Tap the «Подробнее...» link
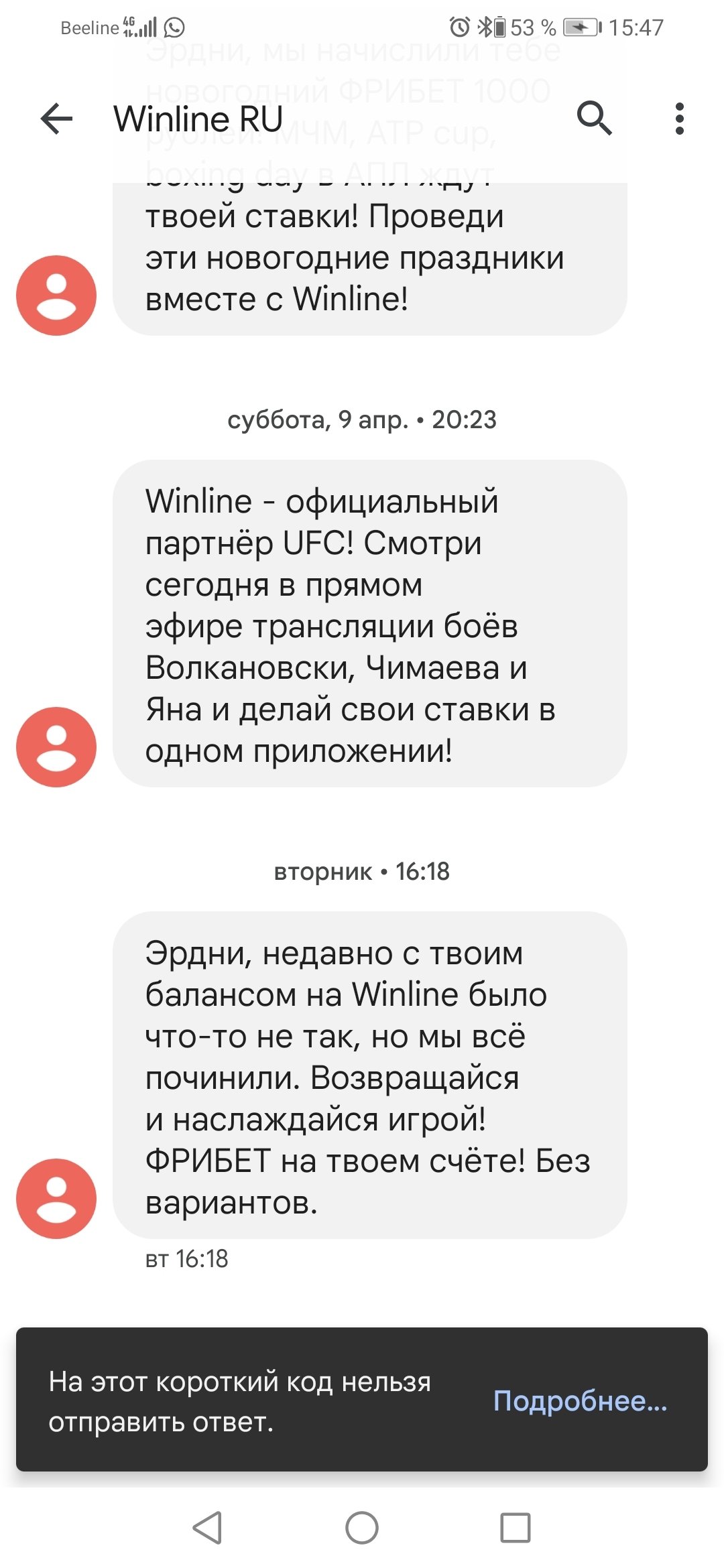 click(x=580, y=1400)
